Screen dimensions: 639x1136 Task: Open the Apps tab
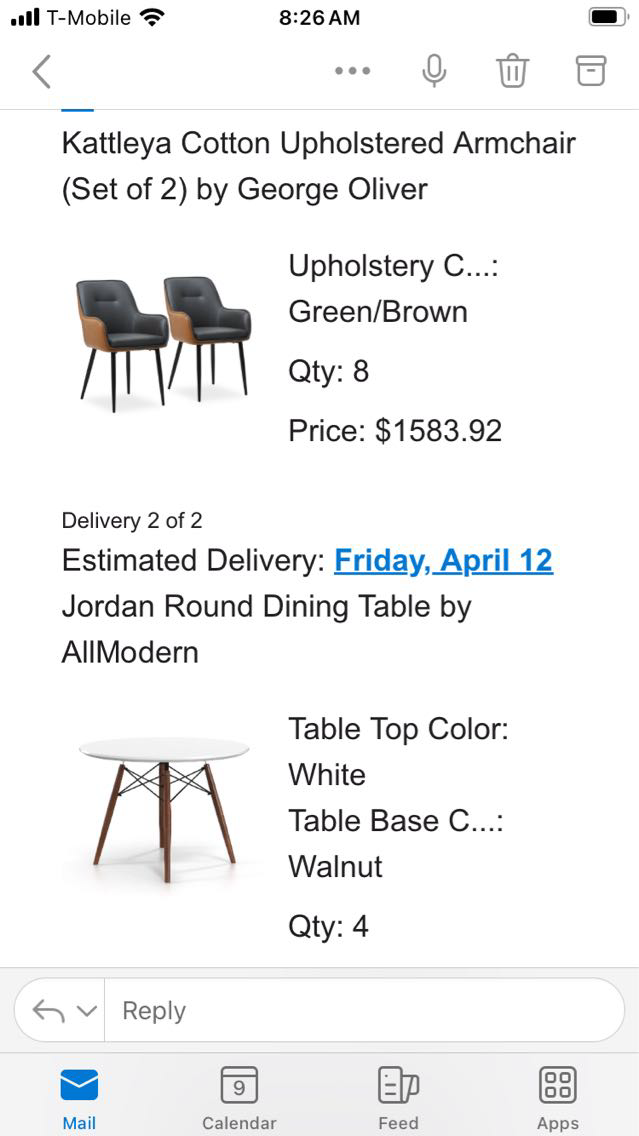tap(557, 1096)
